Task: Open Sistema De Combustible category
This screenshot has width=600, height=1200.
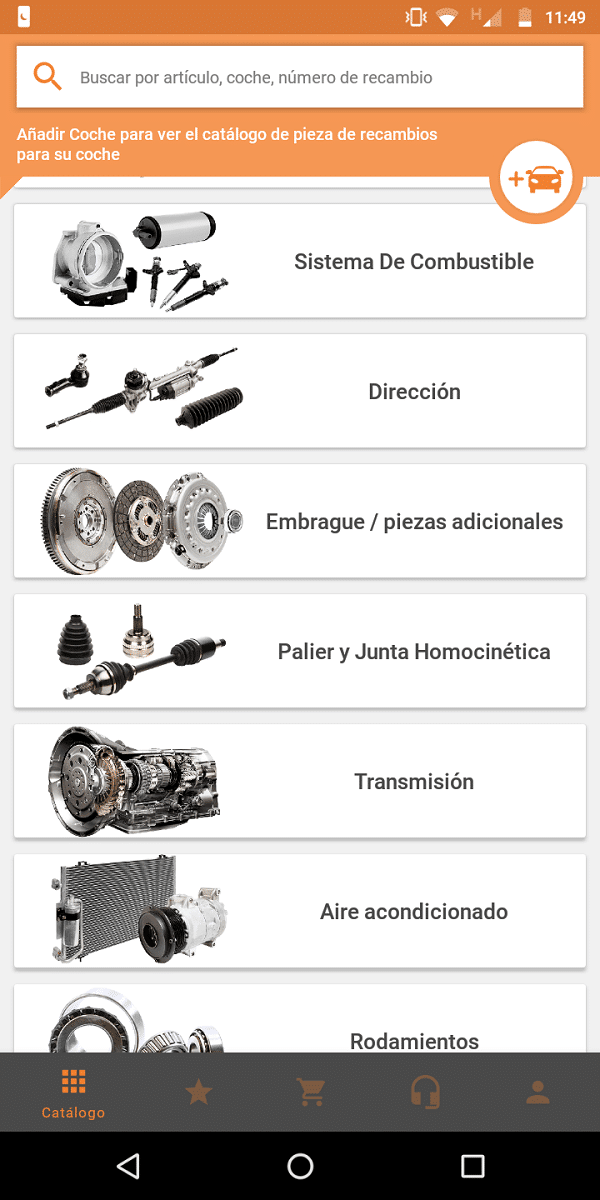Action: point(300,262)
